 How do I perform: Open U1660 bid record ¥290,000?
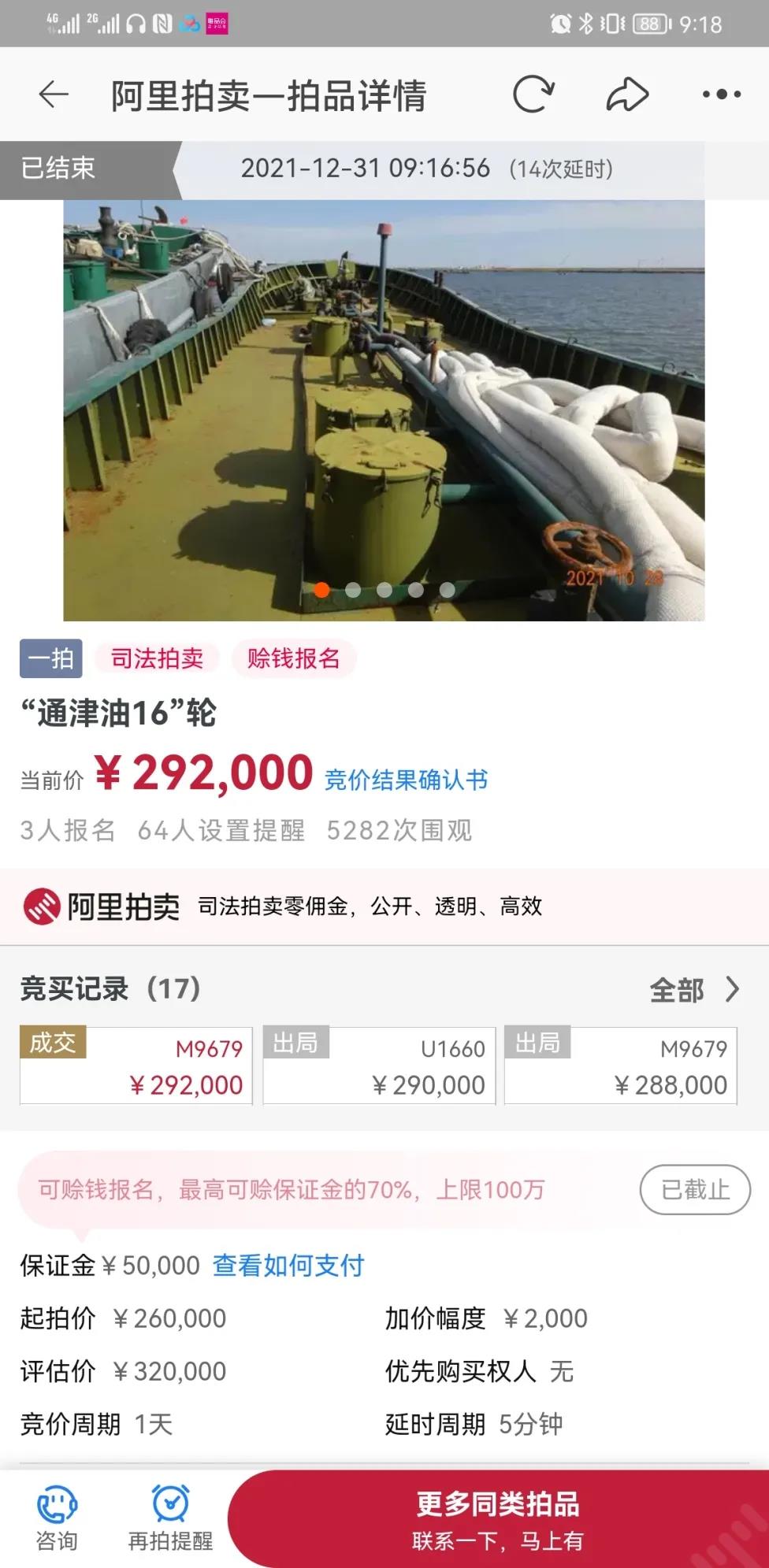tap(379, 1066)
